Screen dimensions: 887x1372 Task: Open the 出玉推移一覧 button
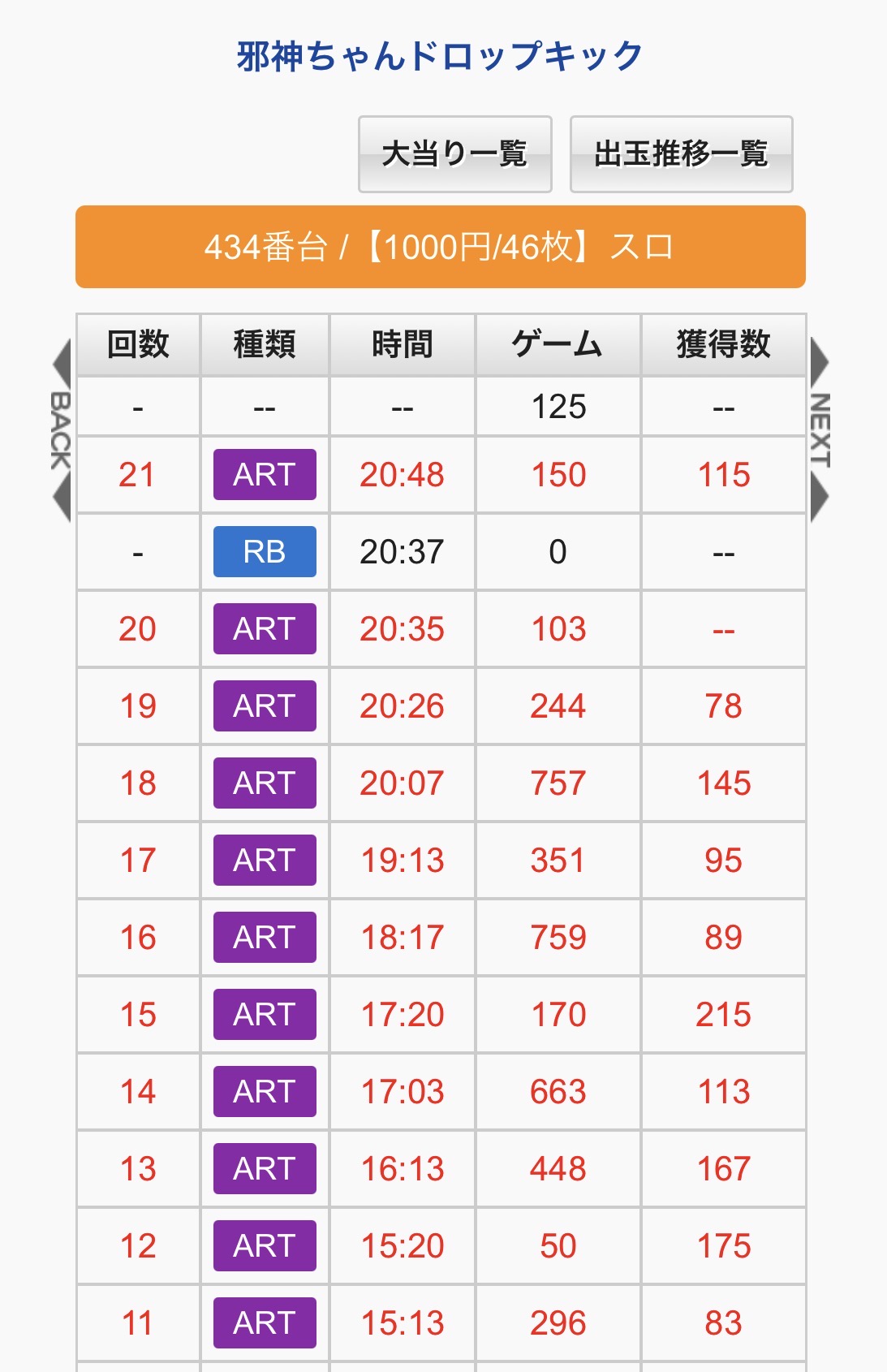click(681, 154)
